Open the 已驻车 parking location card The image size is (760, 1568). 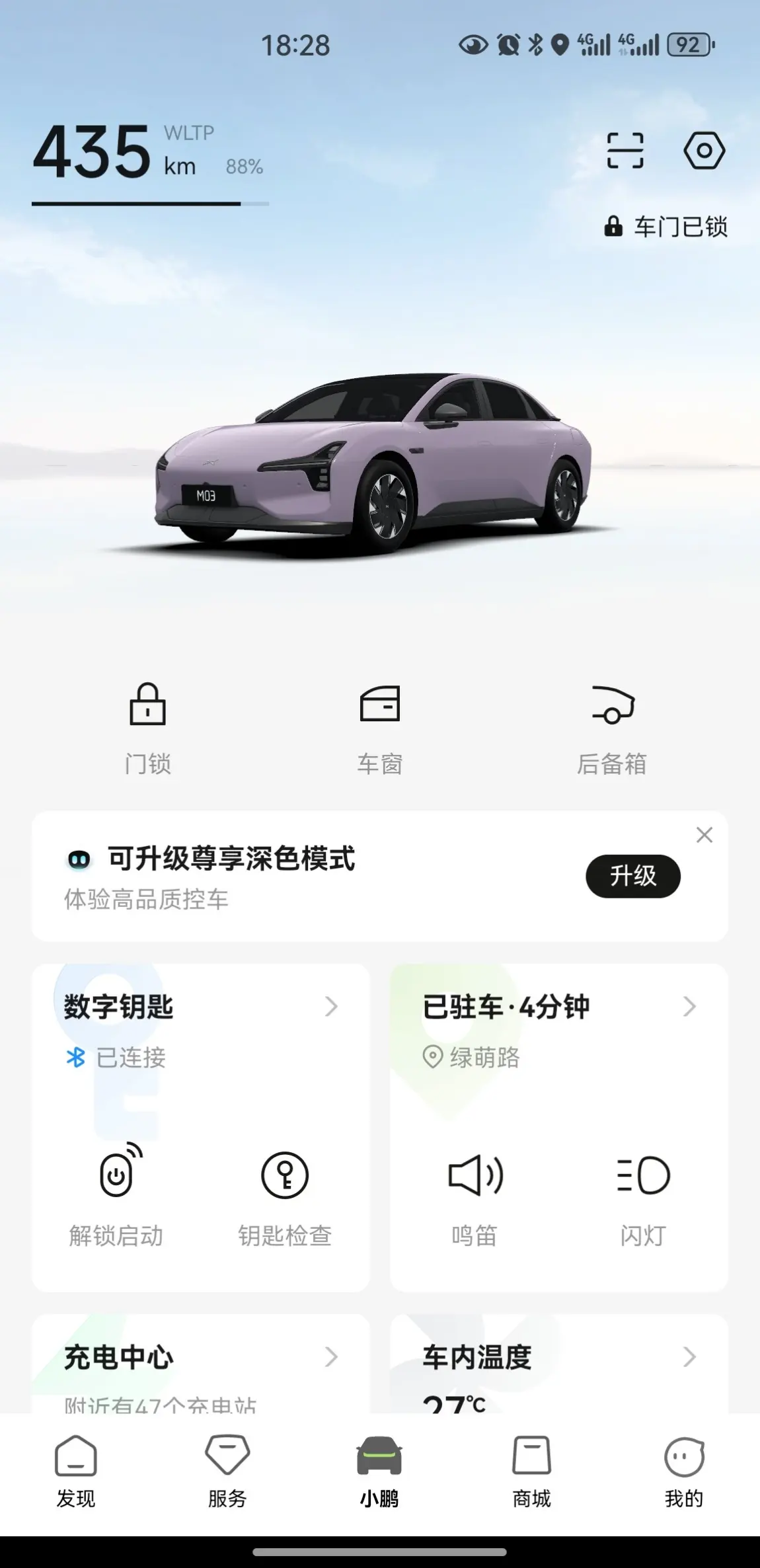point(558,1007)
